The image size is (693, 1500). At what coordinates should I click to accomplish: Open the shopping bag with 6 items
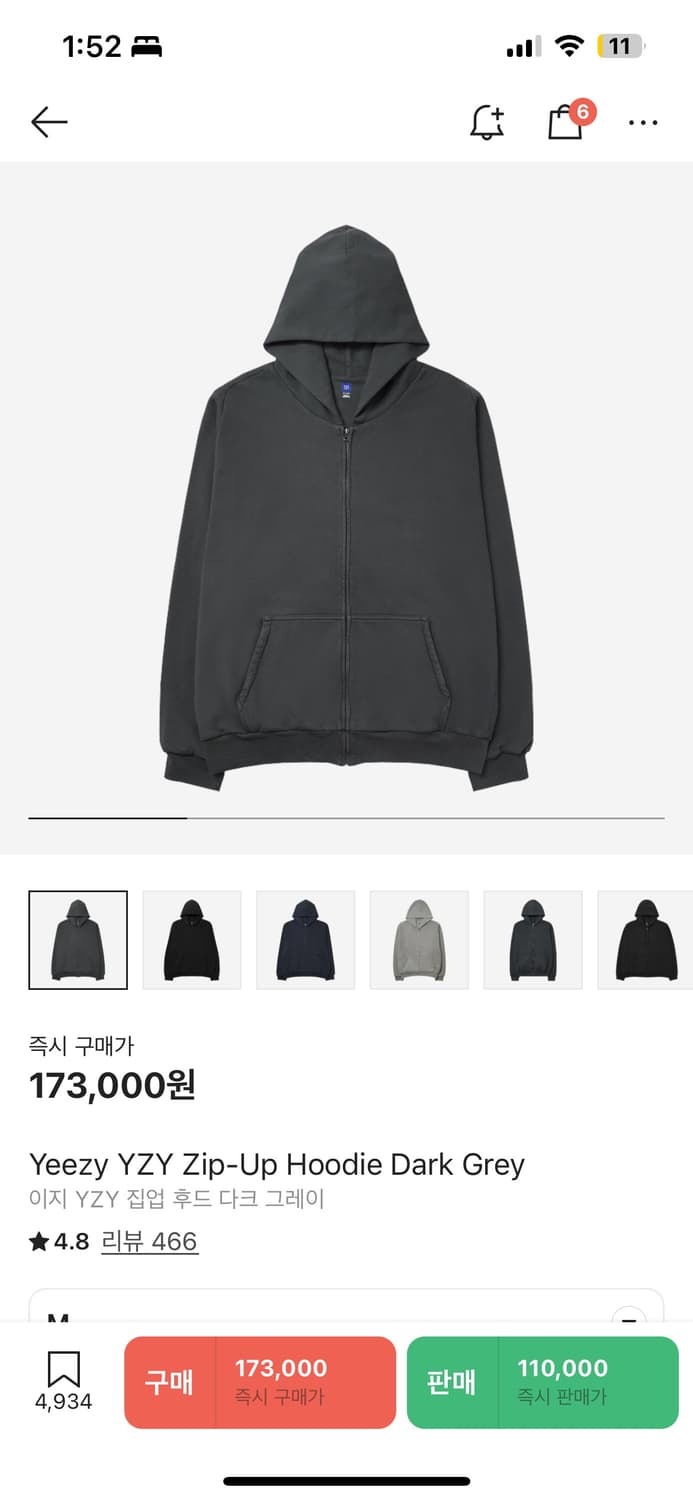pyautogui.click(x=566, y=122)
